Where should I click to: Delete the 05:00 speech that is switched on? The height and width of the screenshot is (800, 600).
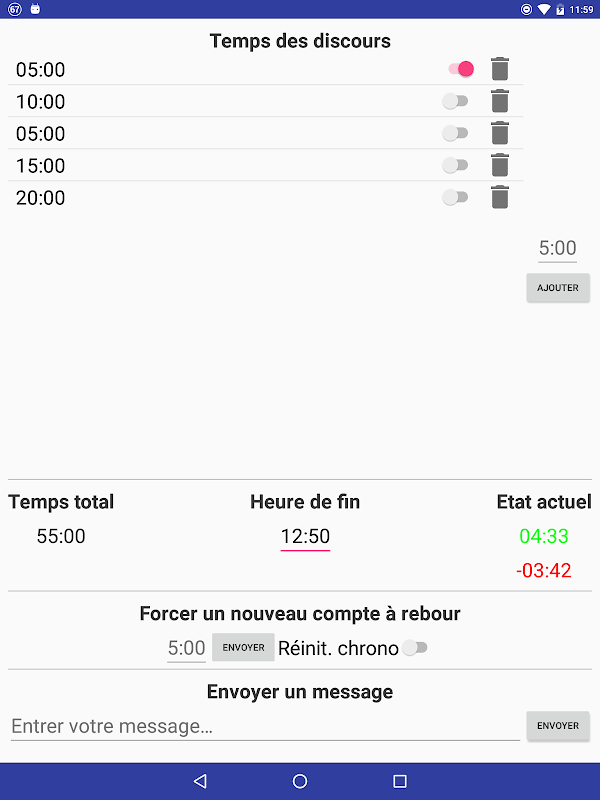500,69
